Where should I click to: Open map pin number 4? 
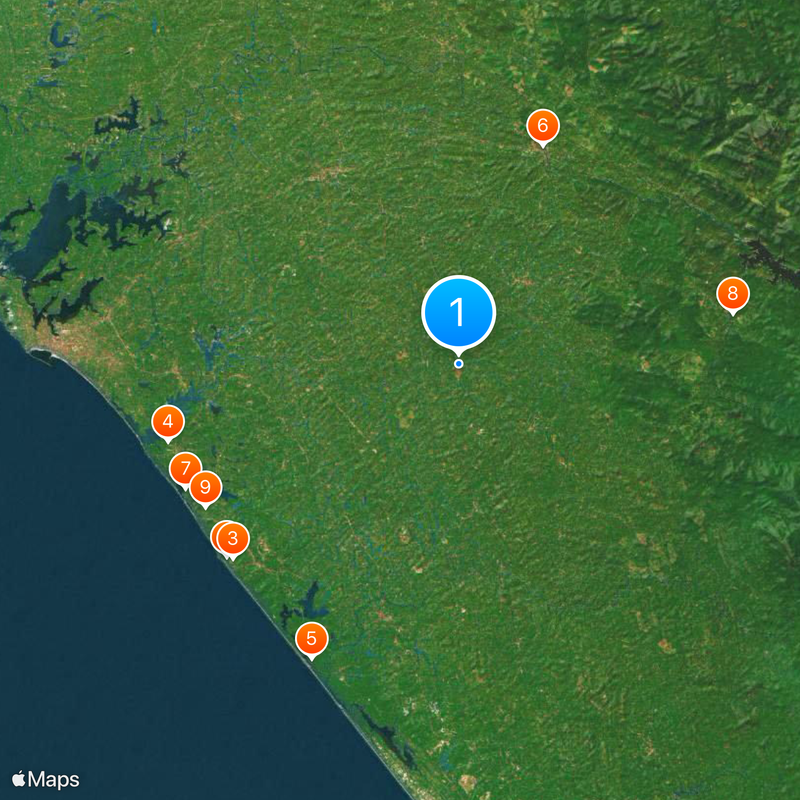[x=168, y=422]
